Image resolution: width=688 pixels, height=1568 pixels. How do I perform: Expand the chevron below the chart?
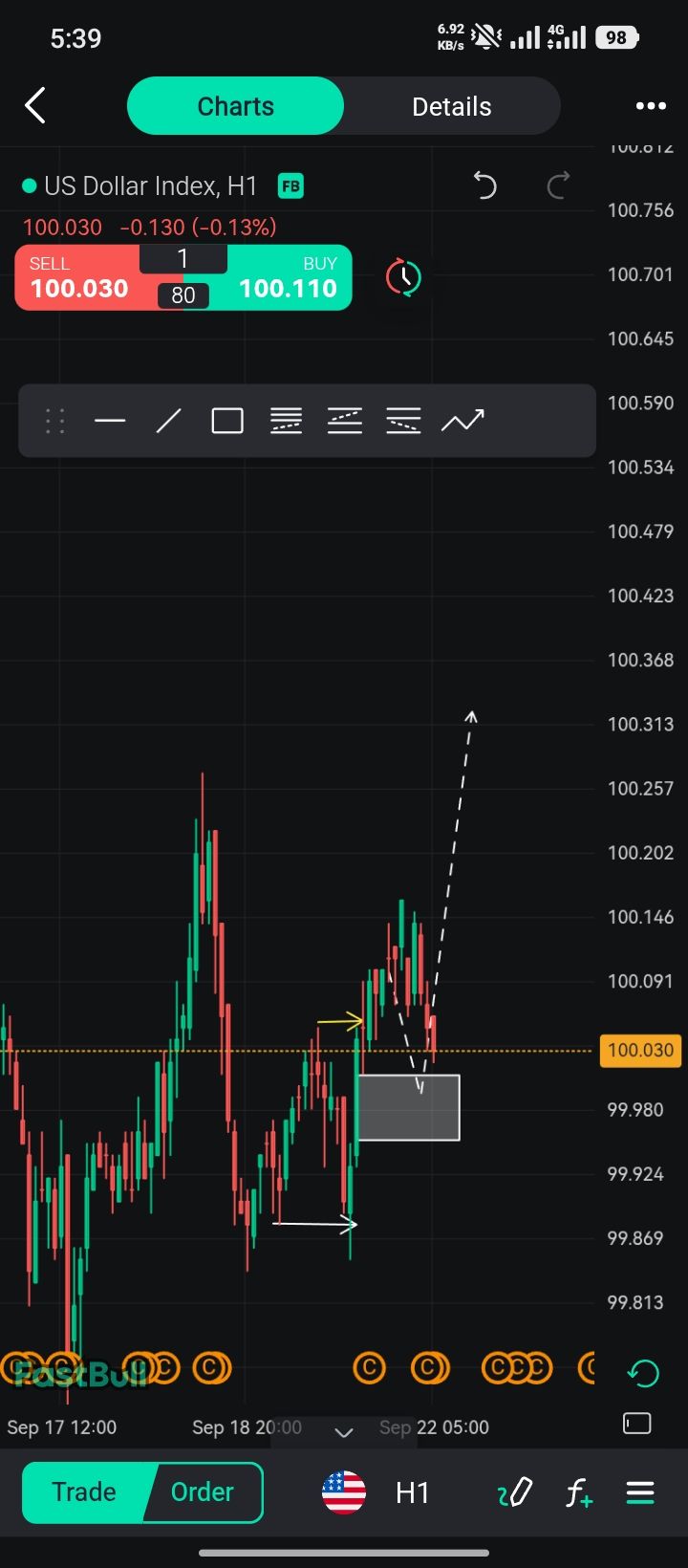(344, 1431)
